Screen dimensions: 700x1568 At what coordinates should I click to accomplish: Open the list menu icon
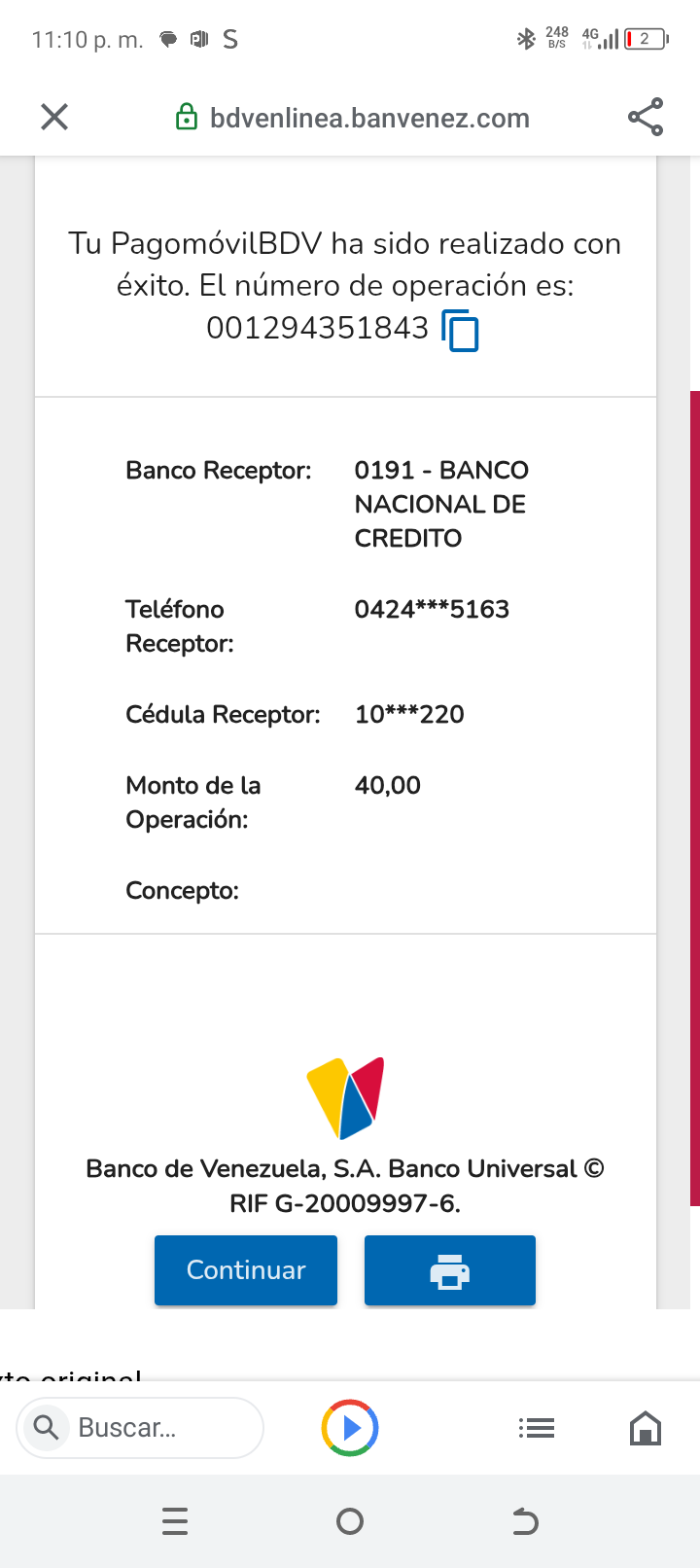tap(537, 1428)
